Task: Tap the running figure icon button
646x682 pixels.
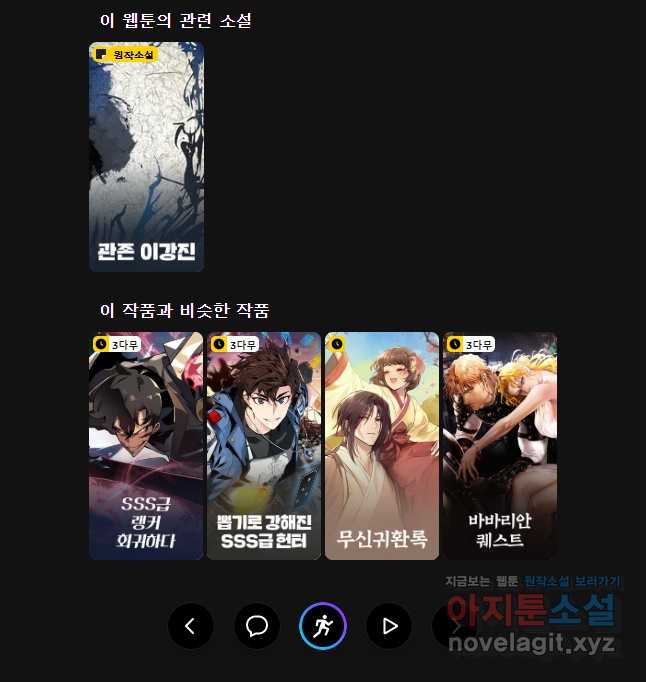Action: [323, 627]
